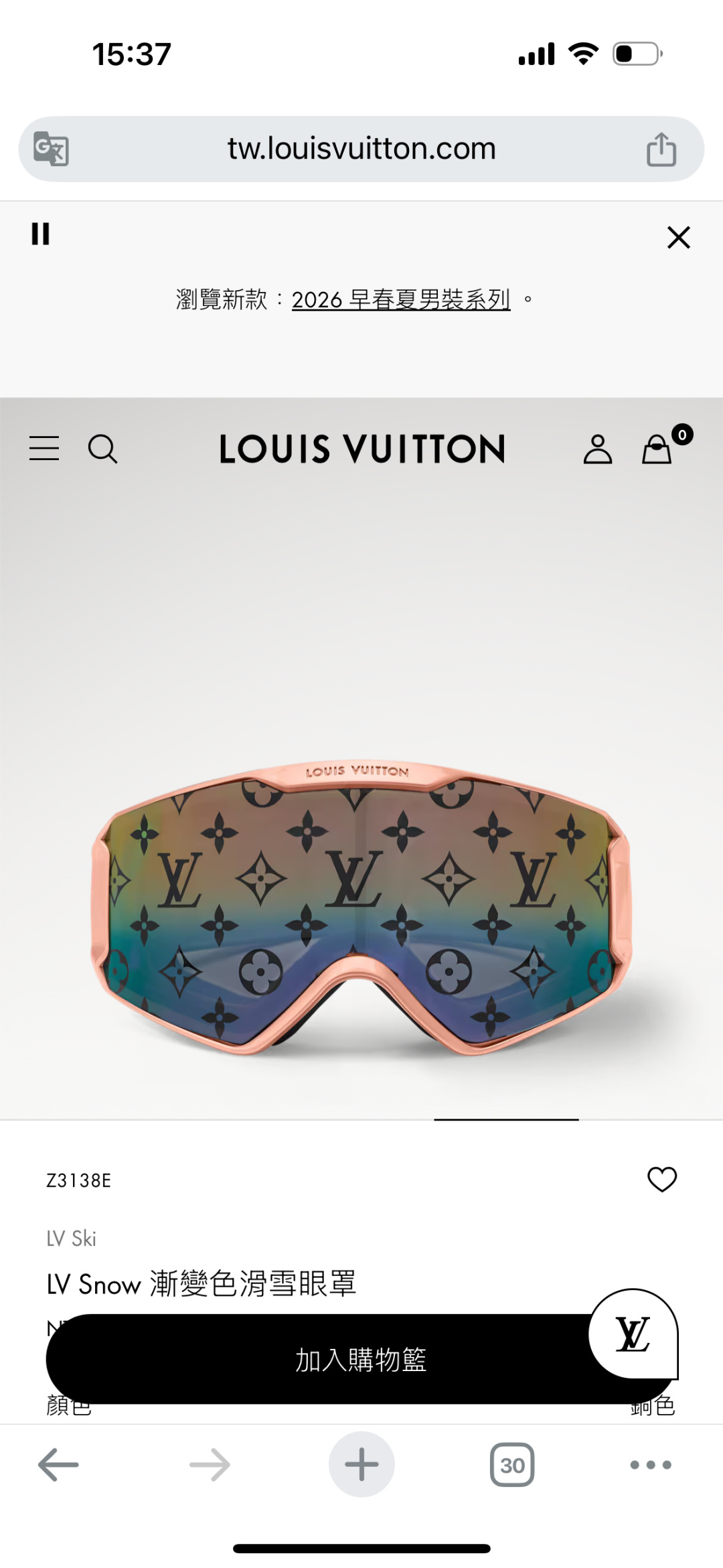
Task: Open the 2026 早春夏男裝系列 link
Action: click(401, 299)
